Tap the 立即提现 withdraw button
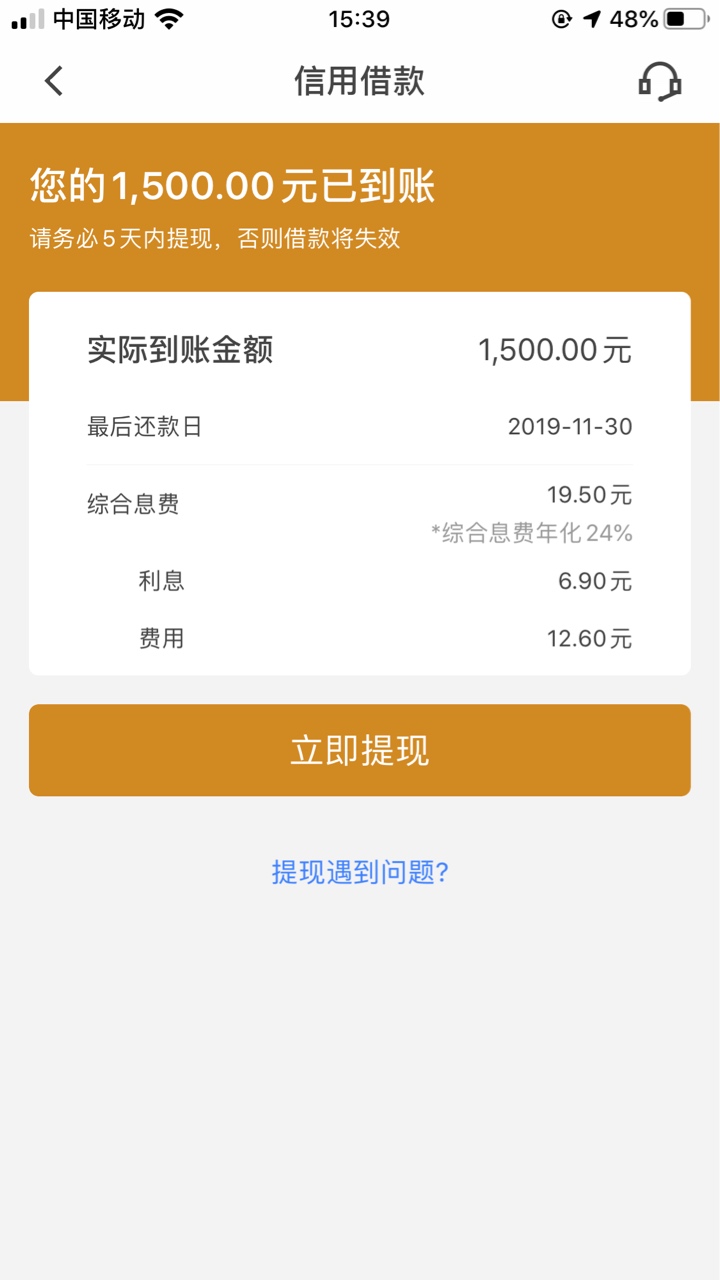Image resolution: width=720 pixels, height=1280 pixels. [360, 750]
